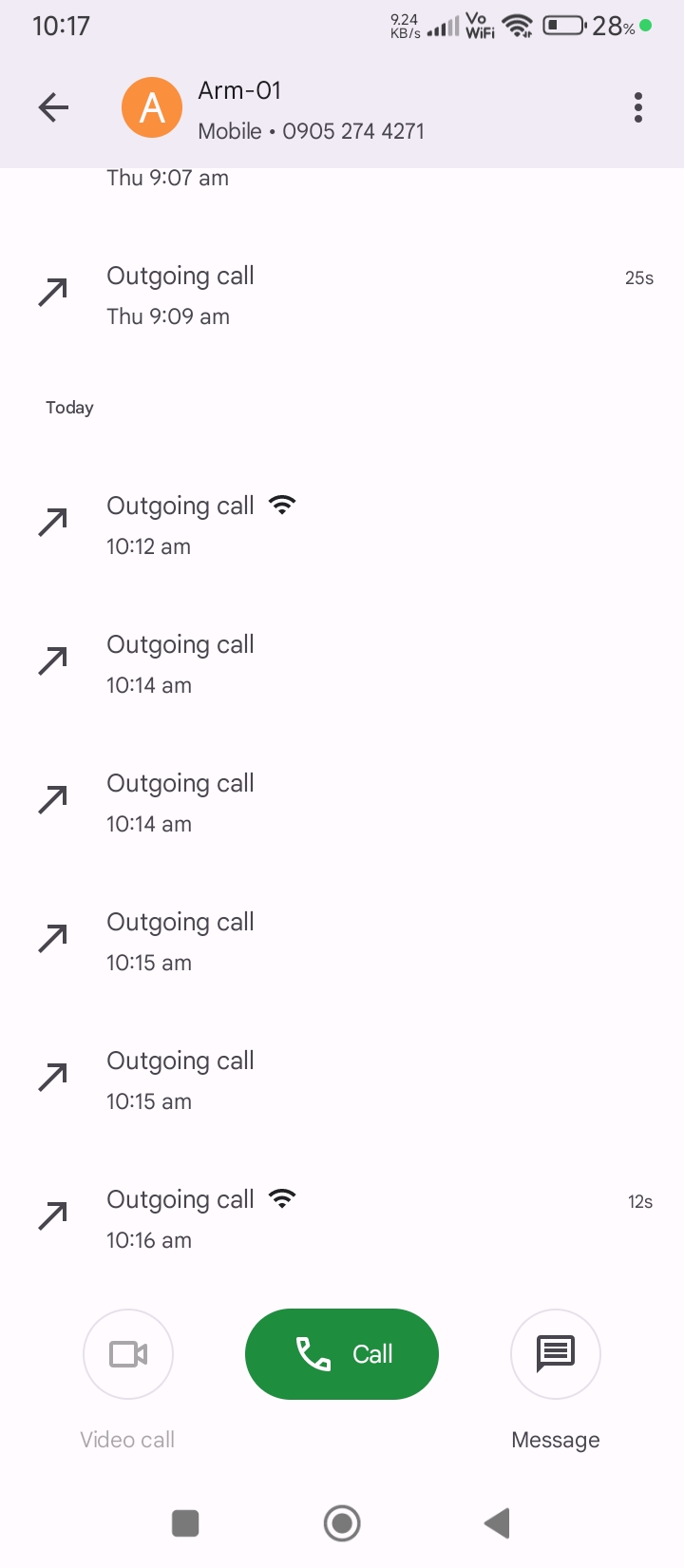Message the contact Arm-01
This screenshot has height=1568, width=684.
click(x=556, y=1353)
